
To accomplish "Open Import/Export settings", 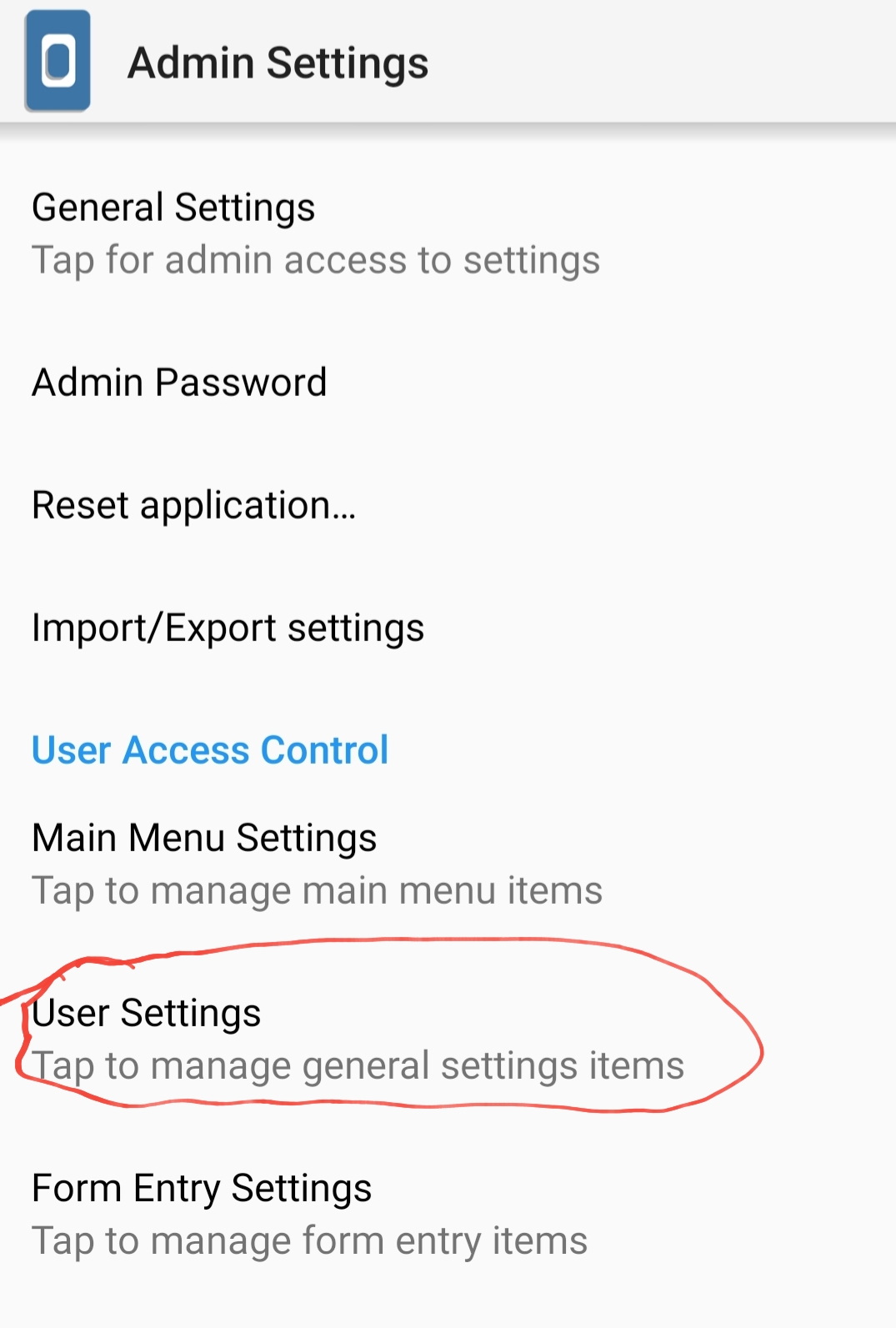I will click(228, 628).
